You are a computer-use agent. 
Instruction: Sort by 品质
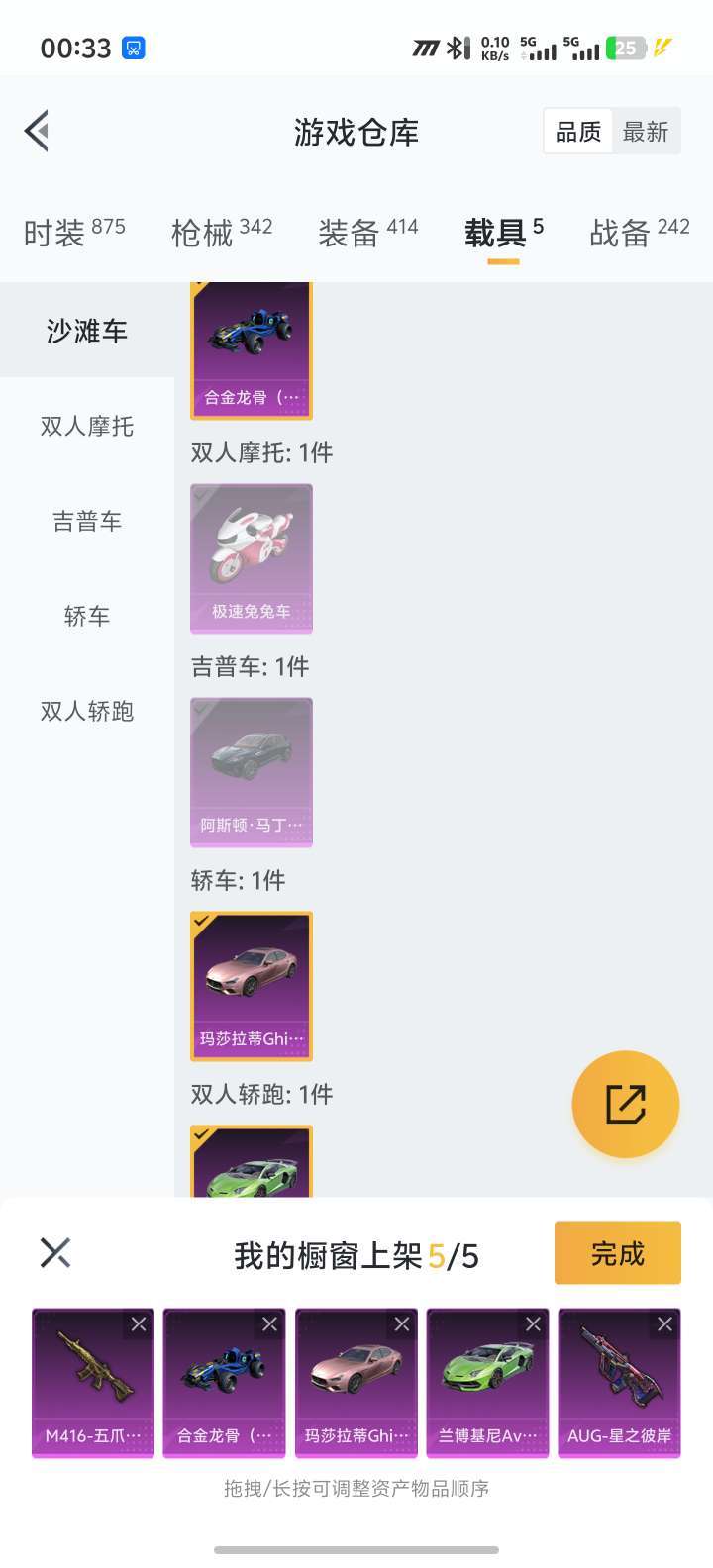[x=578, y=132]
